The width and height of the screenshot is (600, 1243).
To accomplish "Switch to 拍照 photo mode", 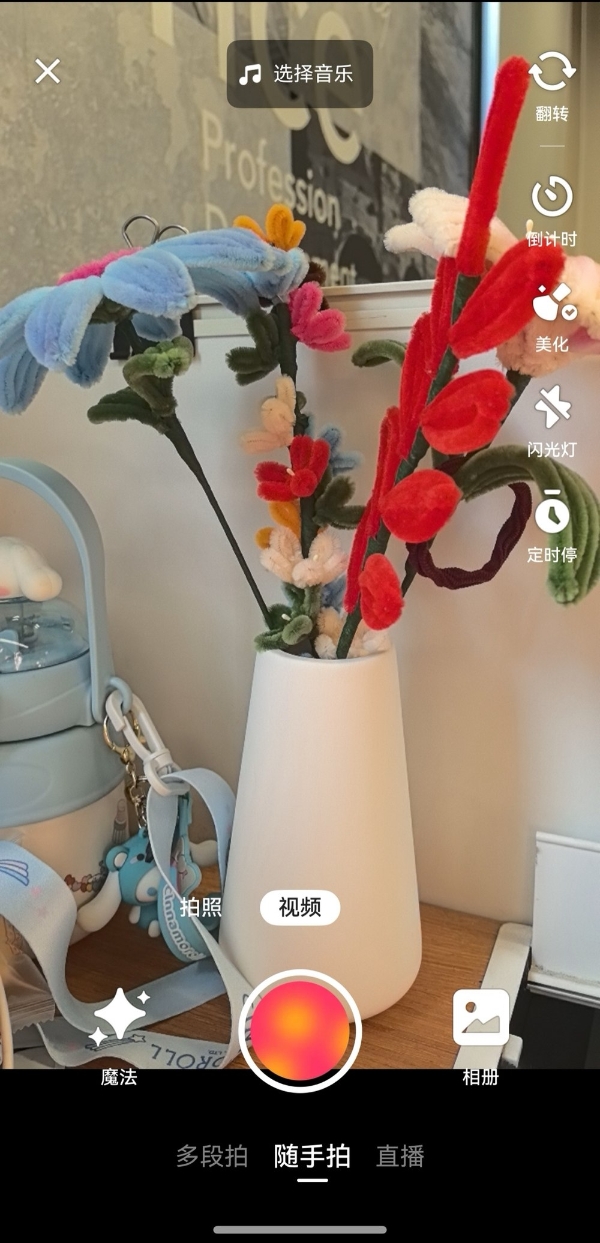I will pyautogui.click(x=200, y=907).
